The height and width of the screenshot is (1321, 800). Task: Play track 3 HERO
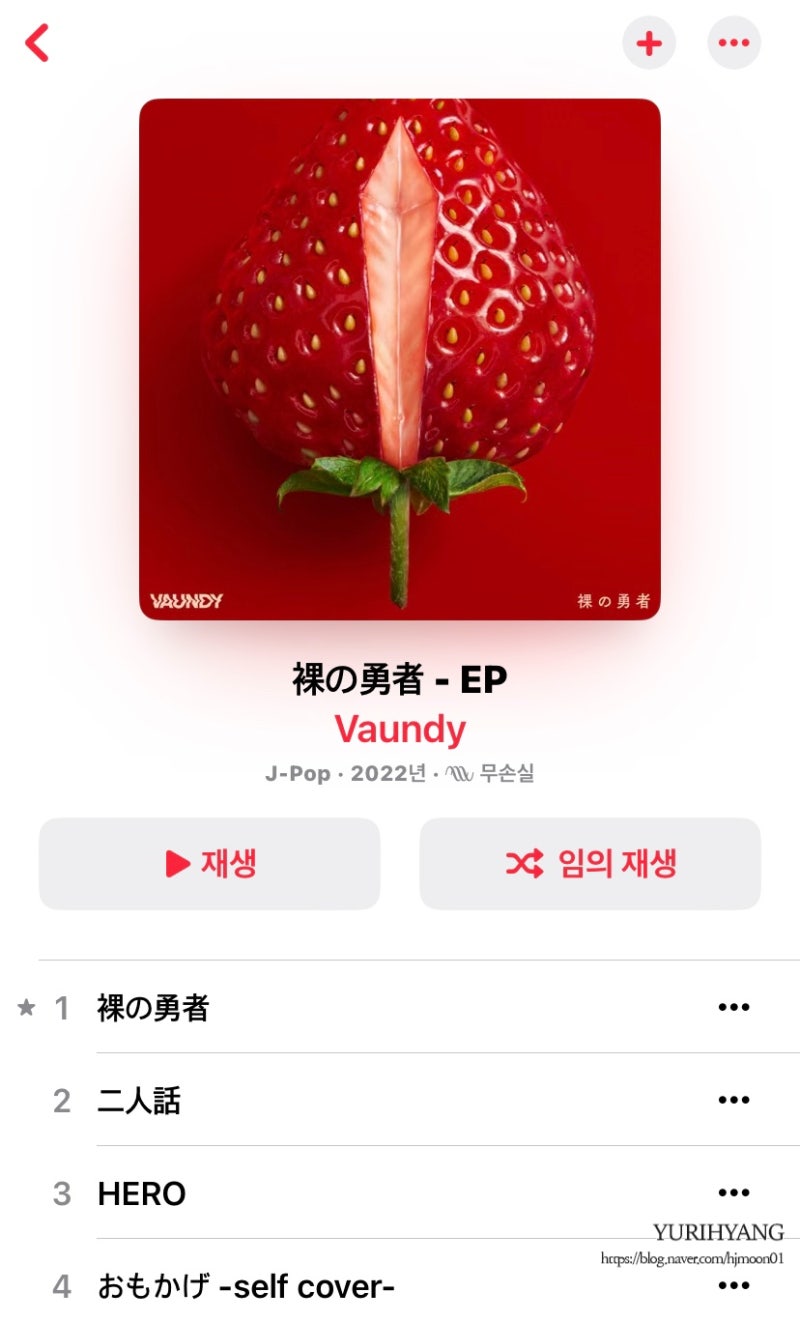pyautogui.click(x=142, y=1194)
